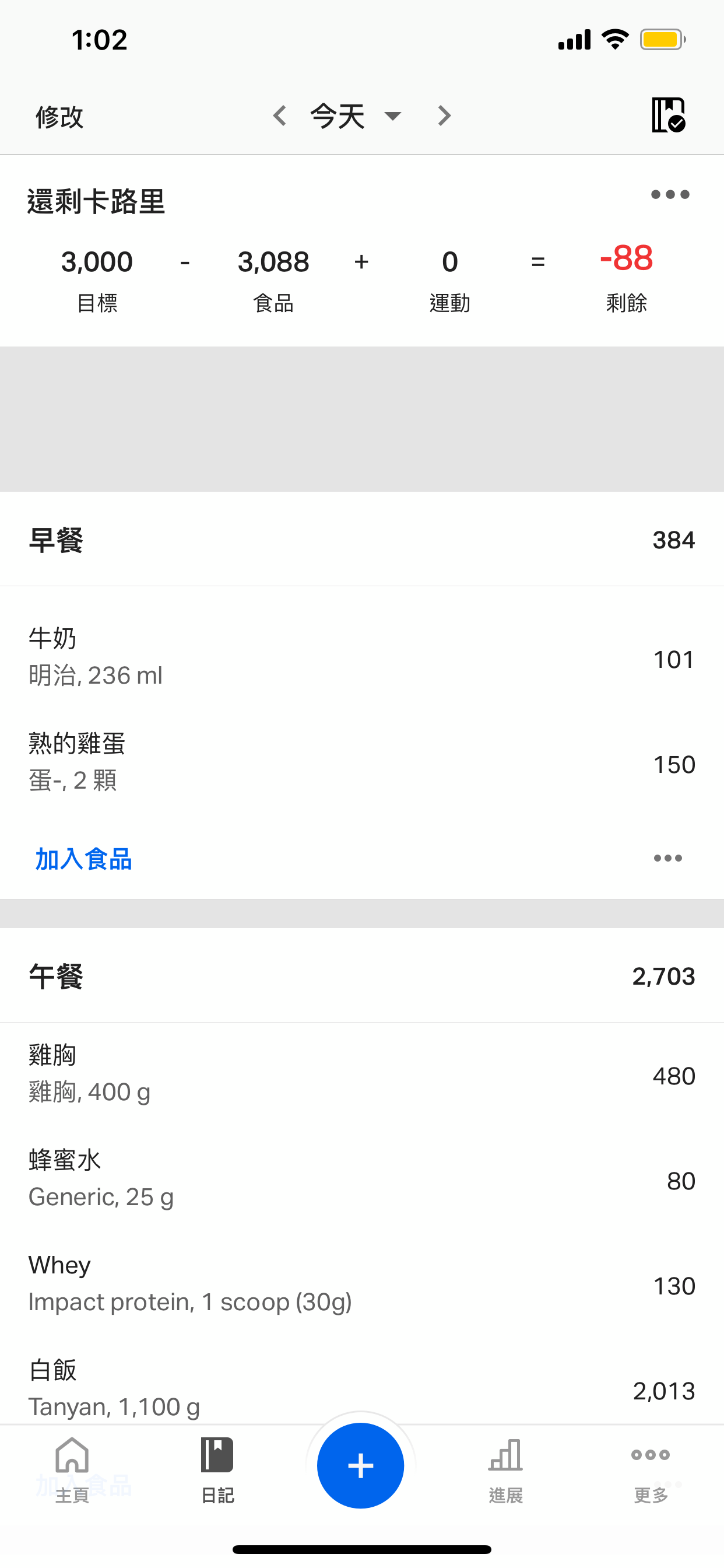Viewport: 724px width, 1568px height.
Task: Go to the next day
Action: point(444,116)
